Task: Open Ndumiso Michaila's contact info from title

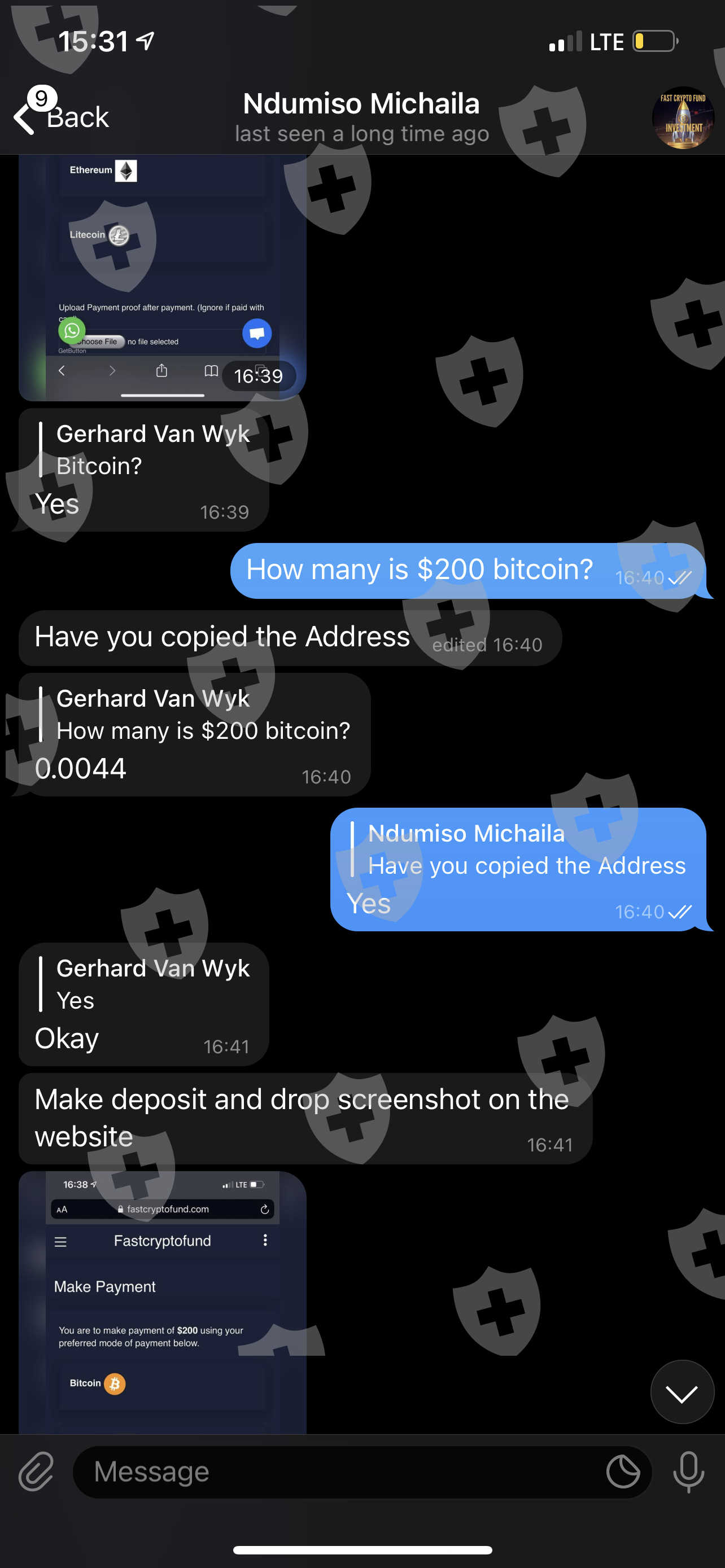Action: 361,116
